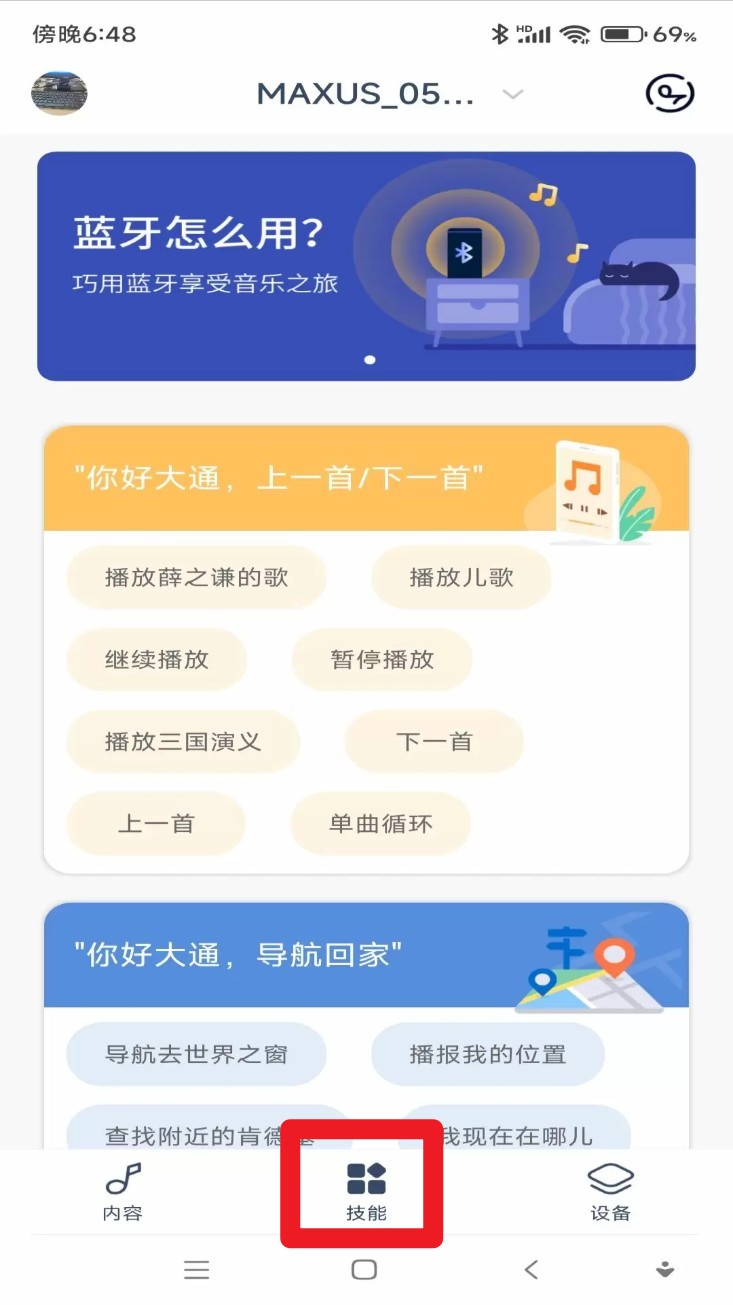Tap the voice assistant icon in top right
Viewport: 733px width, 1305px height.
click(669, 92)
